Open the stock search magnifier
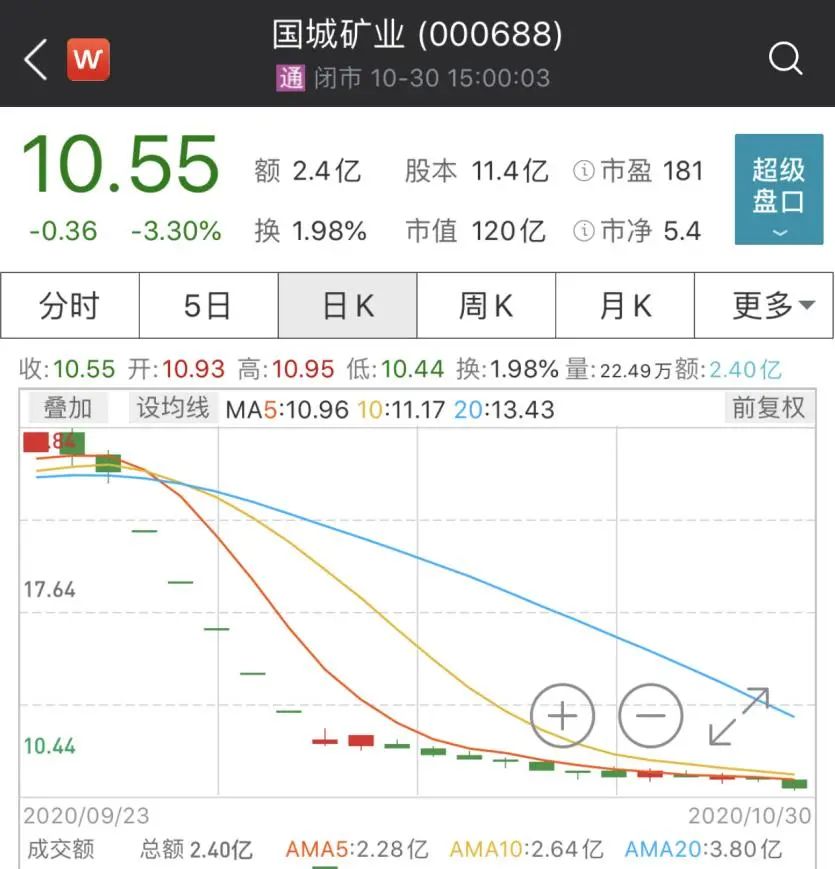835x869 pixels. (x=786, y=59)
